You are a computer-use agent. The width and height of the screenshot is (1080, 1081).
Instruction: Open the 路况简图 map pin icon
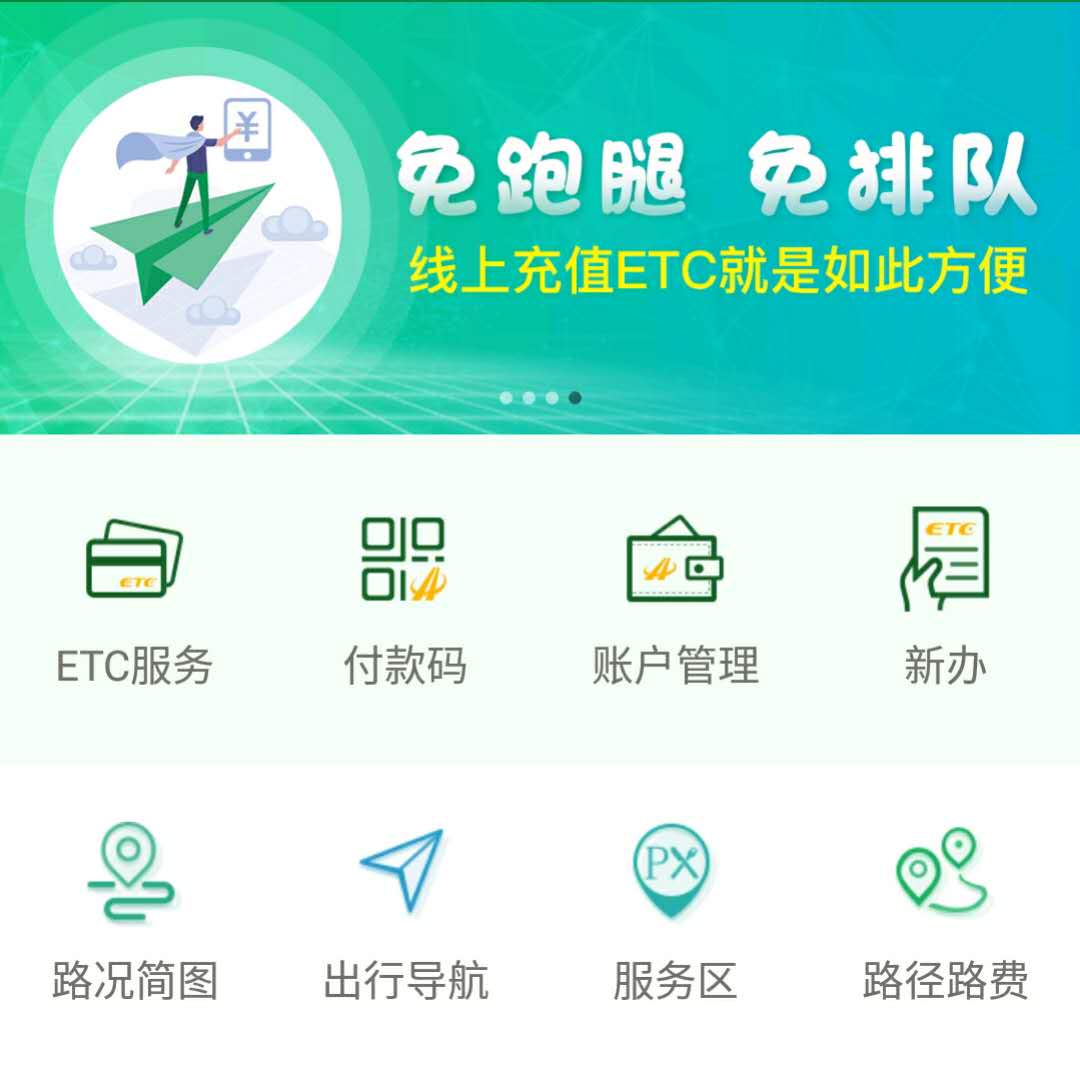(133, 876)
